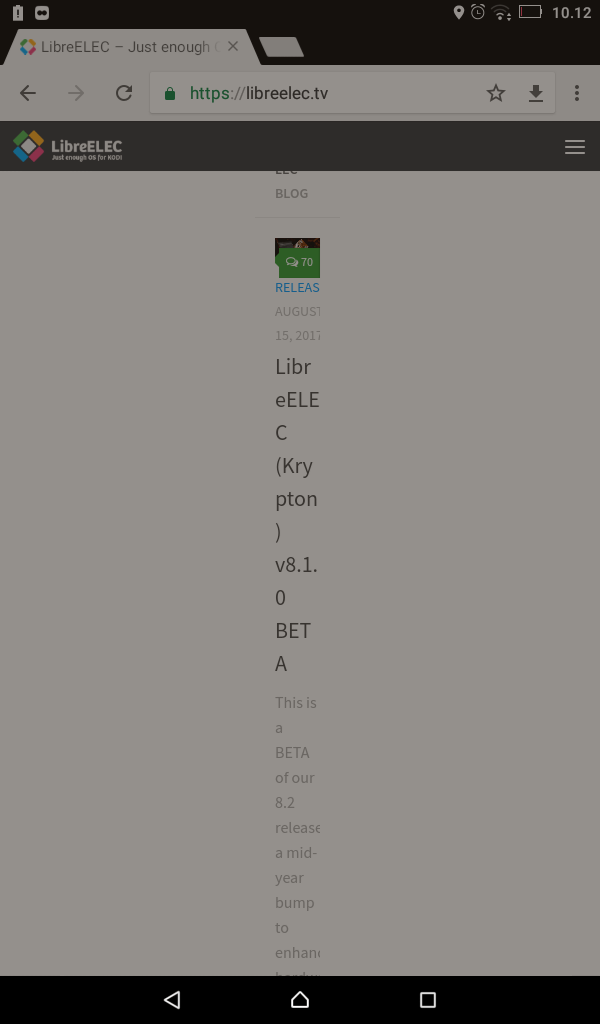600x1024 pixels.
Task: Bookmark this page with the star
Action: [x=496, y=93]
